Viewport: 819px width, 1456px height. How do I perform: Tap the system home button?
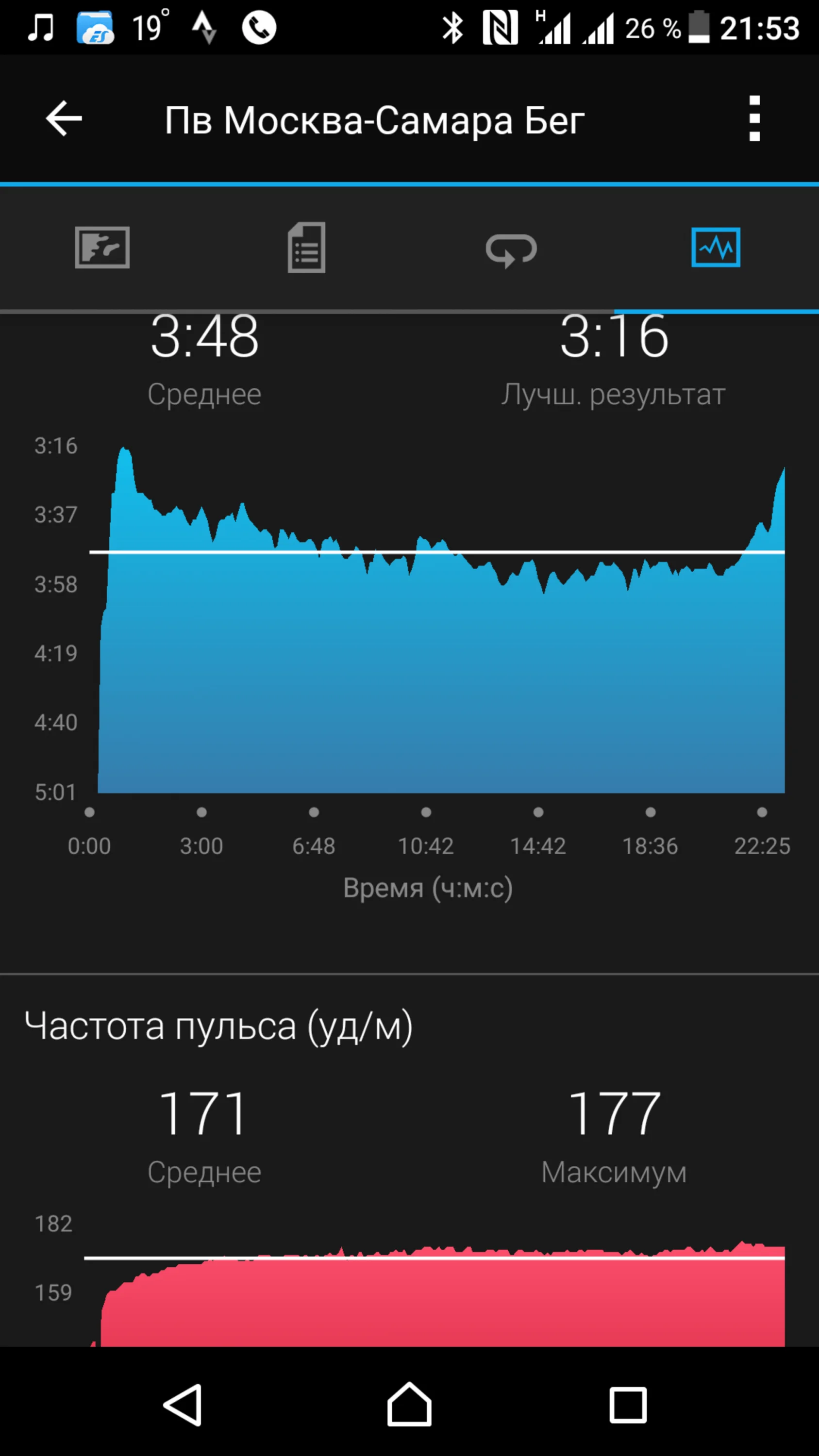(409, 1404)
